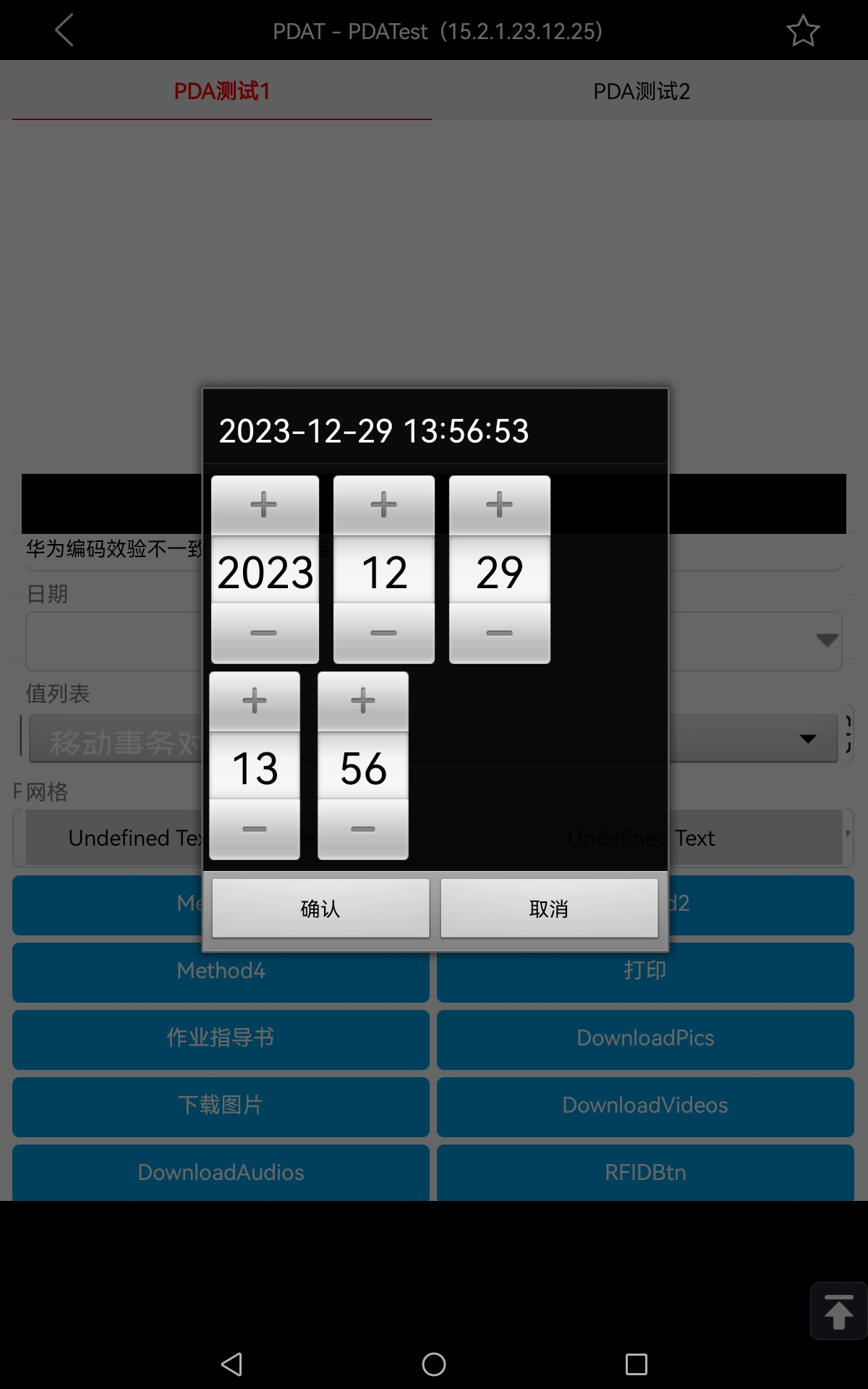Tap the RFIDBtn button

coord(645,1173)
